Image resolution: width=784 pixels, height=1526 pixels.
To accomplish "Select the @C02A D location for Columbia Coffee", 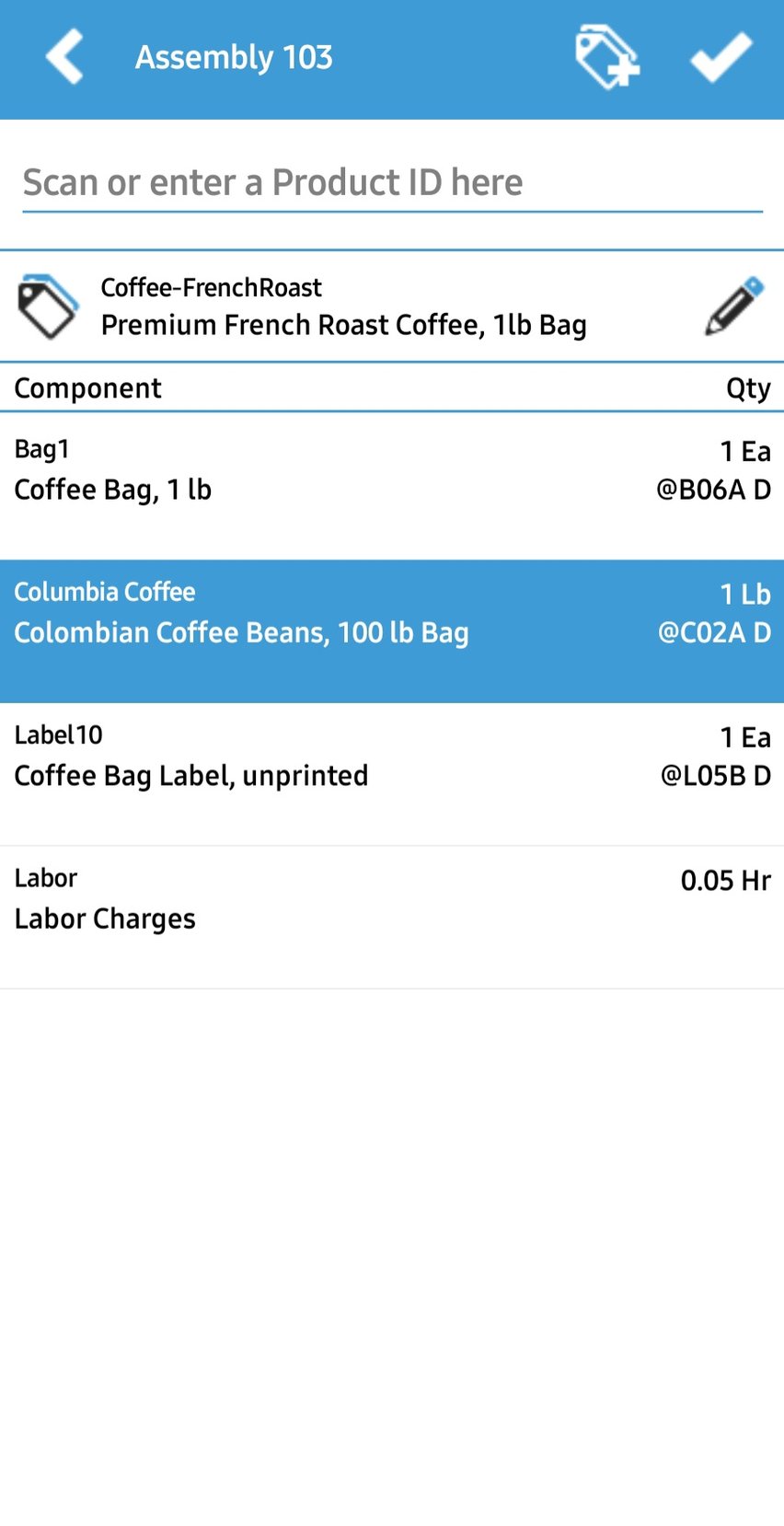I will pos(714,632).
